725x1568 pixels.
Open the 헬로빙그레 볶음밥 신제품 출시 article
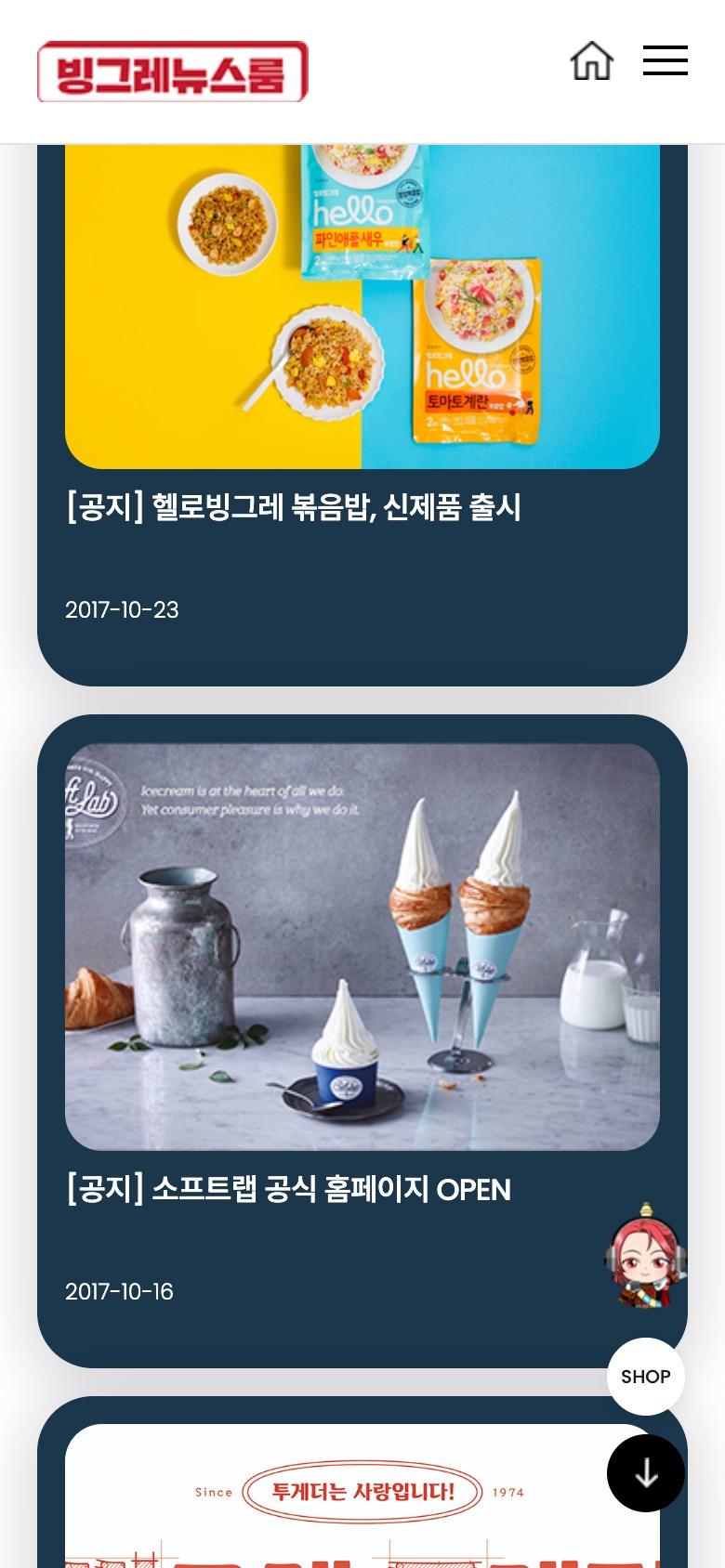294,507
